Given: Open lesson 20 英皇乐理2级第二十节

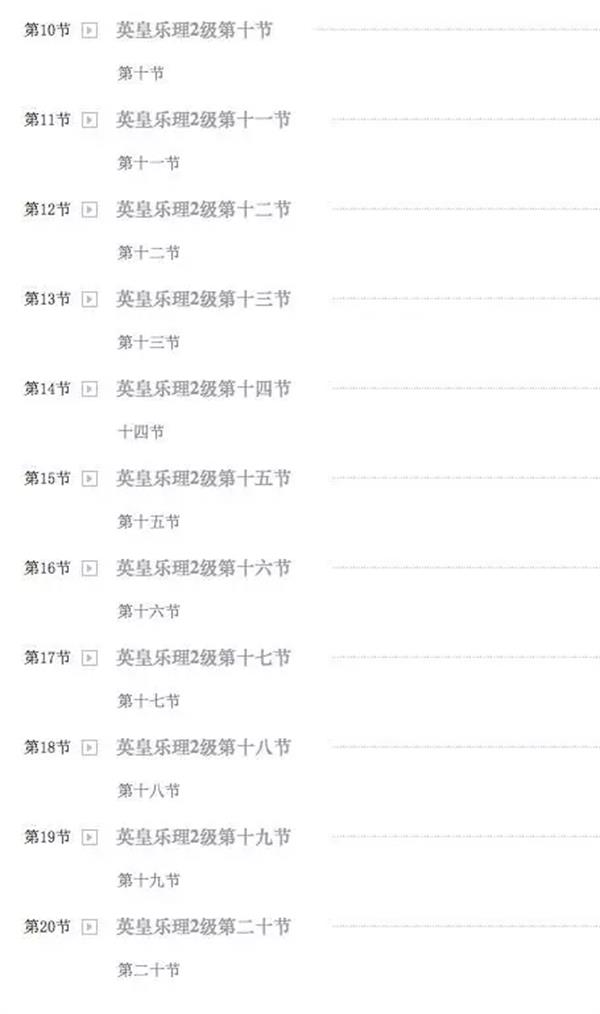Looking at the screenshot, I should point(203,927).
